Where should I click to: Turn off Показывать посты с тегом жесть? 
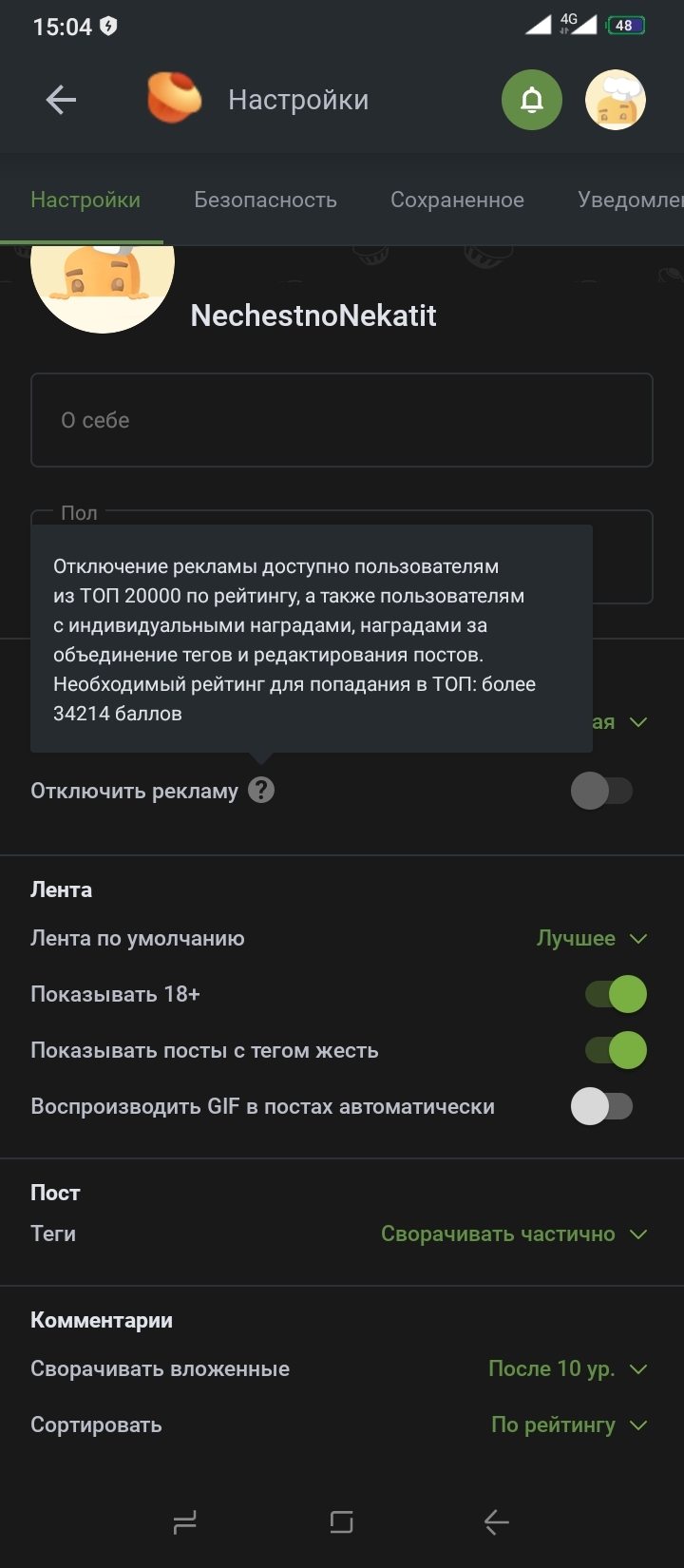click(x=616, y=1050)
